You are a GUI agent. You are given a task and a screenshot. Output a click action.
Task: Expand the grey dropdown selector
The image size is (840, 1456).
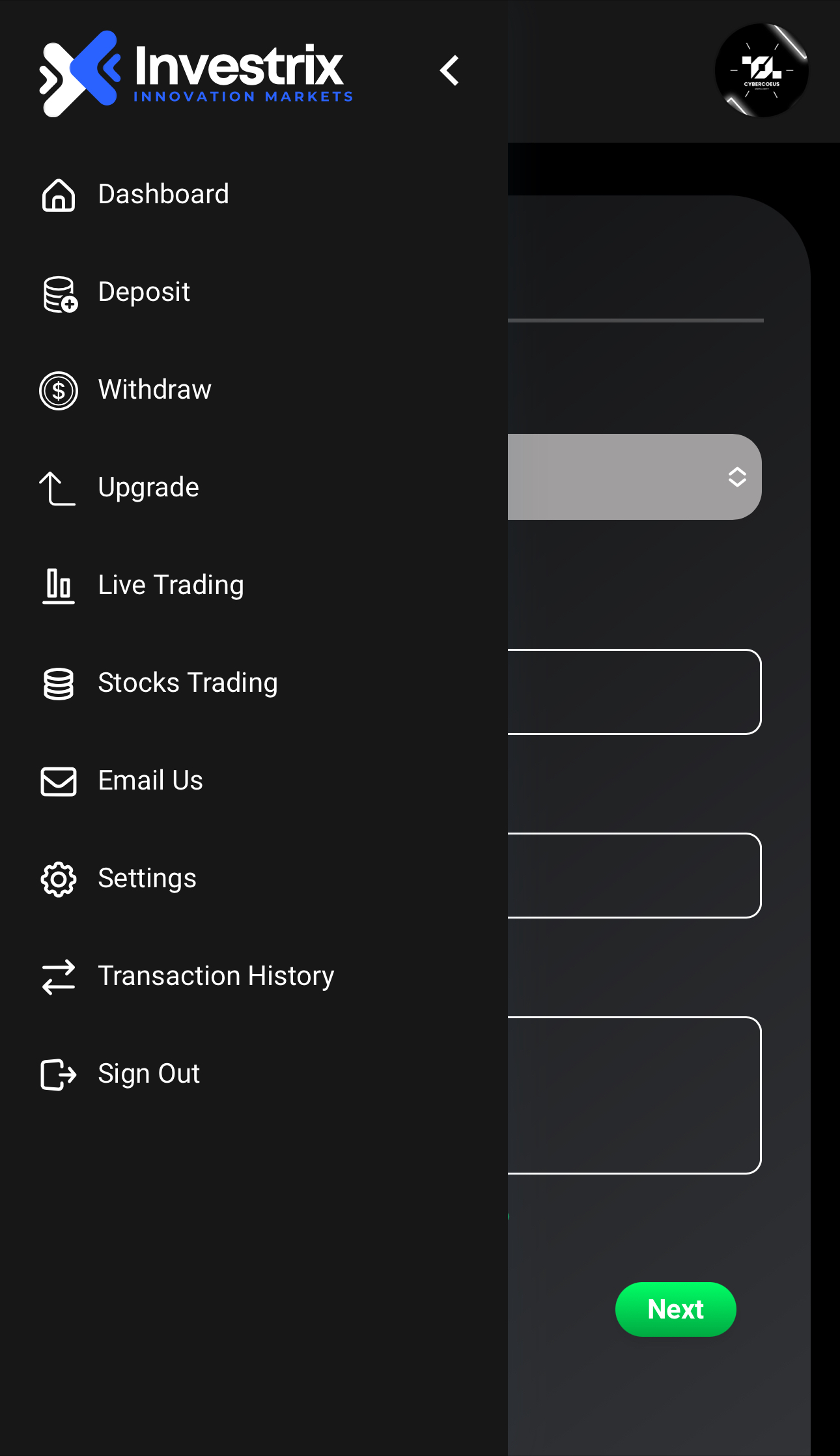coord(634,477)
